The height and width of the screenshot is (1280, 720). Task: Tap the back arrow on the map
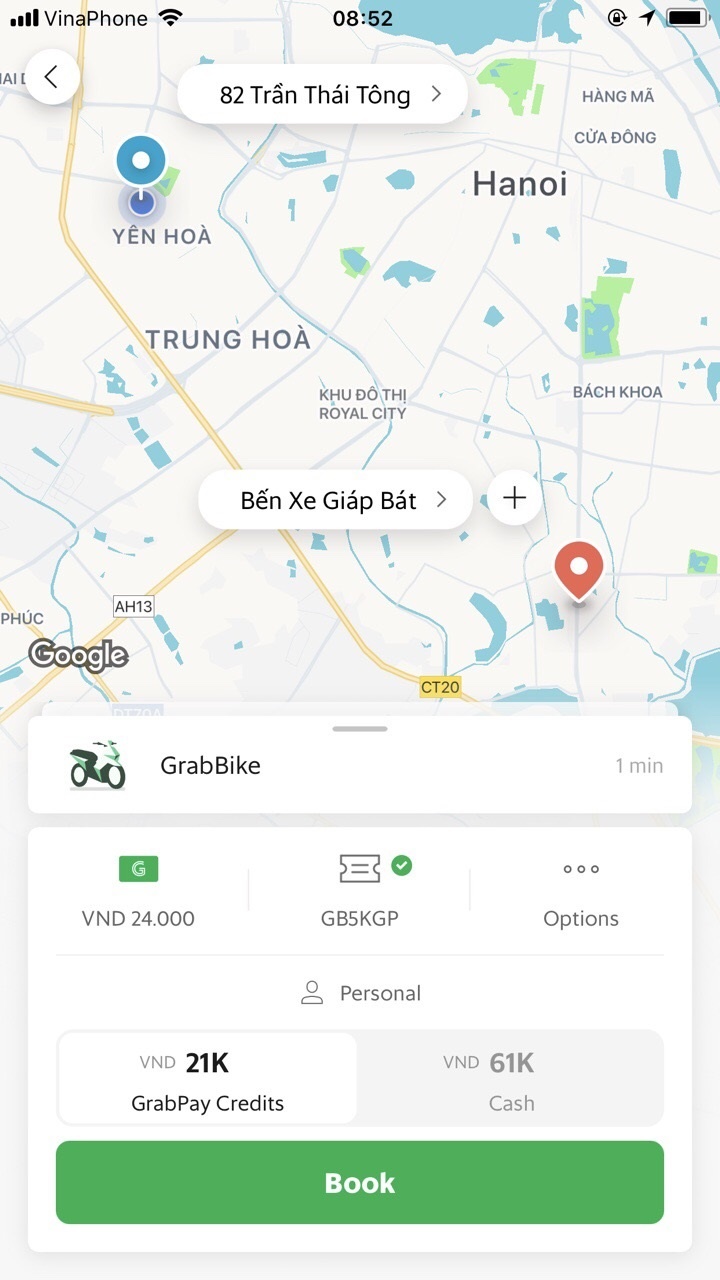click(53, 77)
